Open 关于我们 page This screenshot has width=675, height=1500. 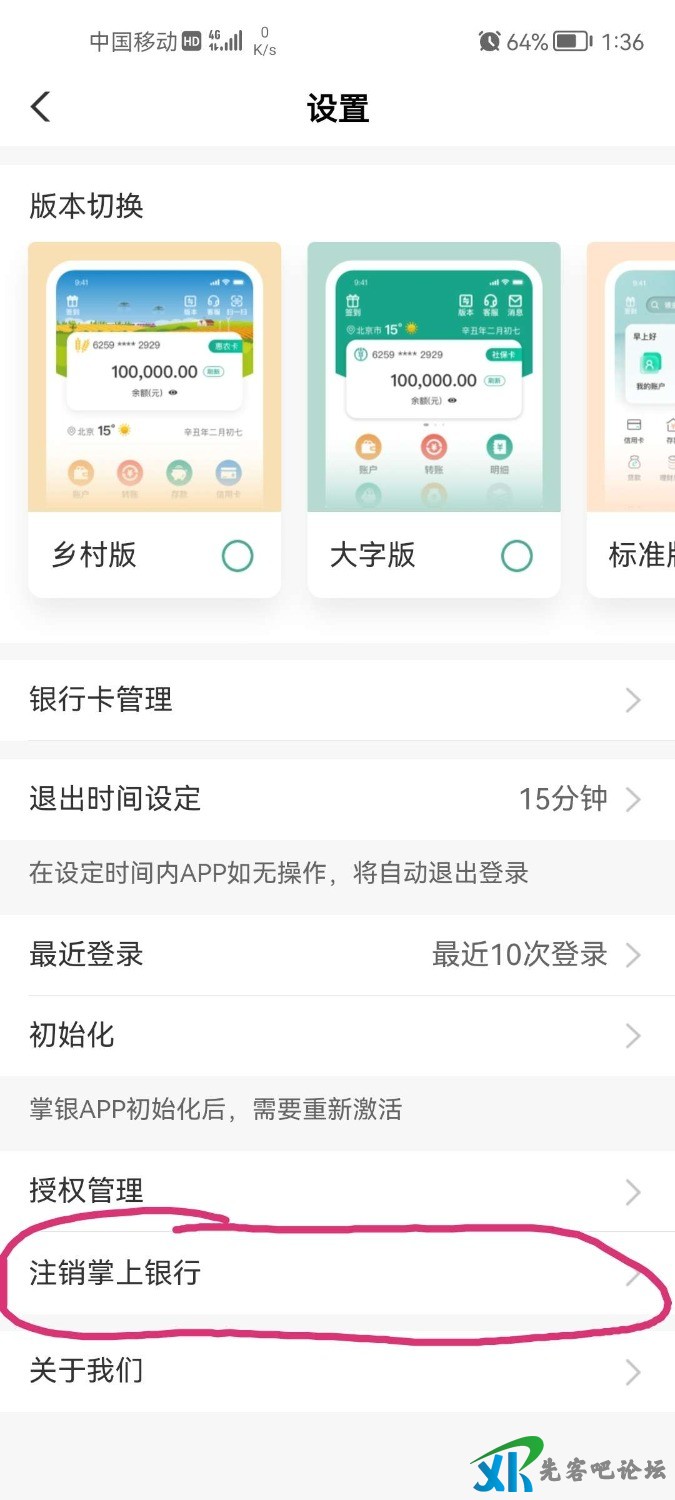click(336, 1371)
